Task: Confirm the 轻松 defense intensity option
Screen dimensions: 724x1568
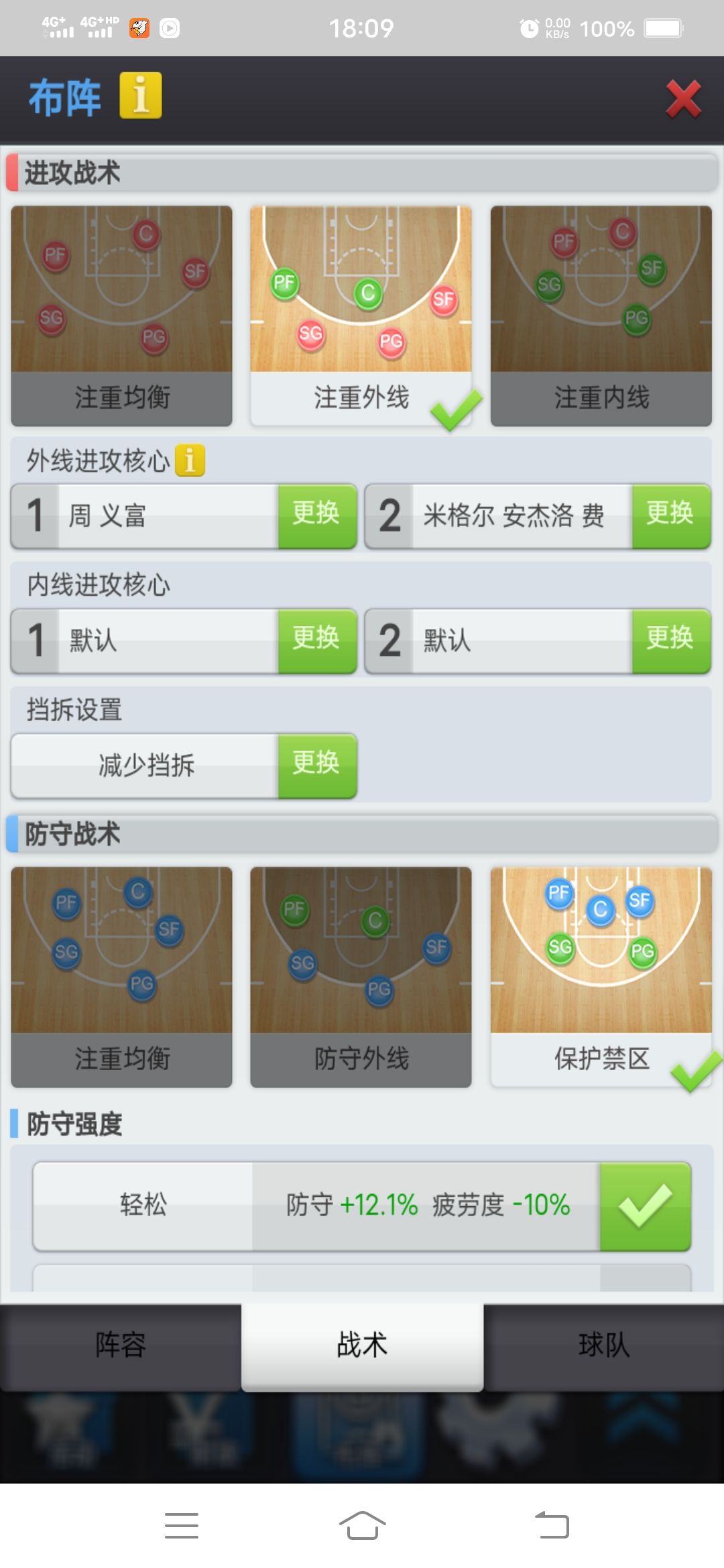Action: [643, 1203]
